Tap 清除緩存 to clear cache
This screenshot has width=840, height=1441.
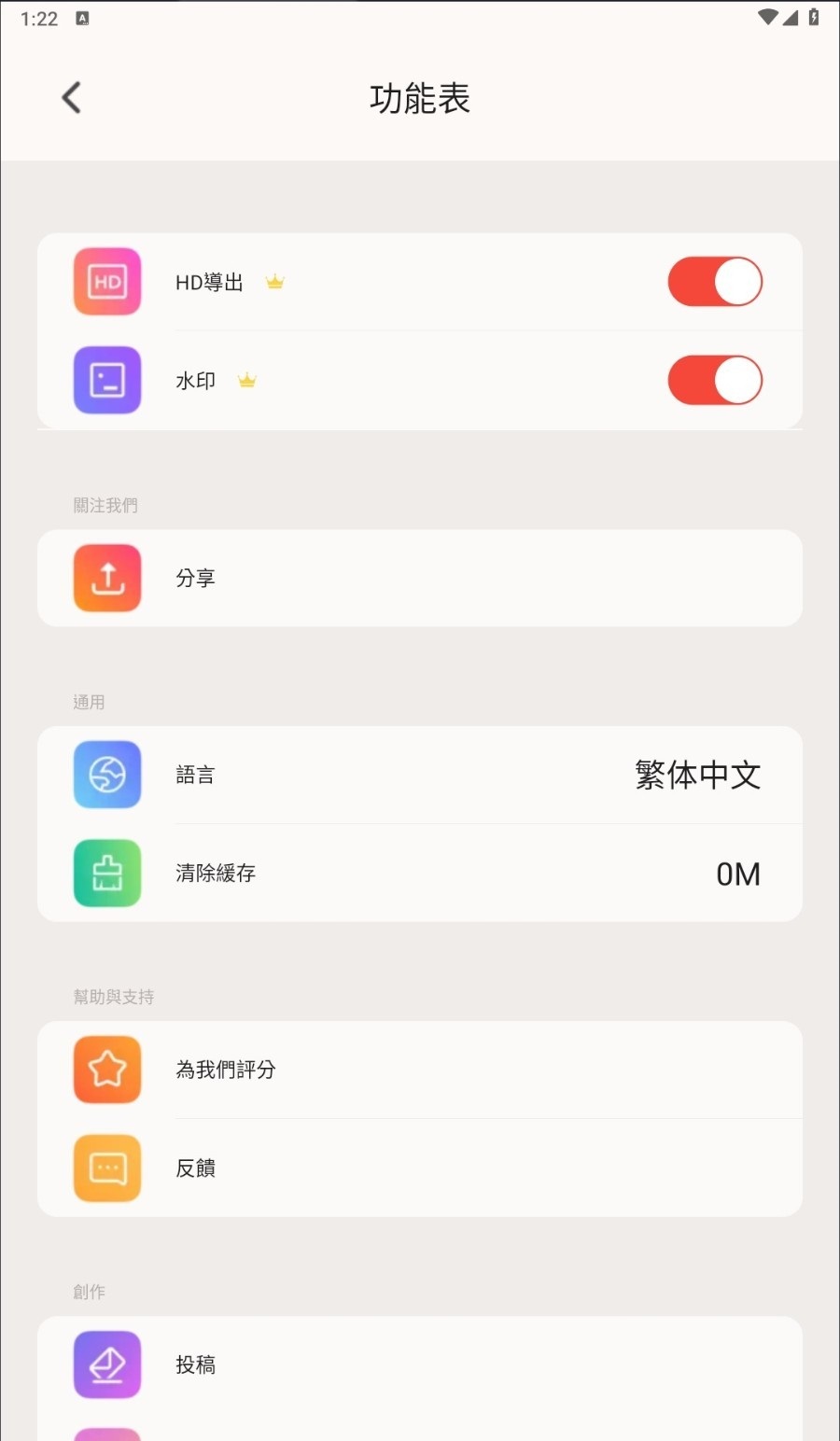click(x=419, y=874)
